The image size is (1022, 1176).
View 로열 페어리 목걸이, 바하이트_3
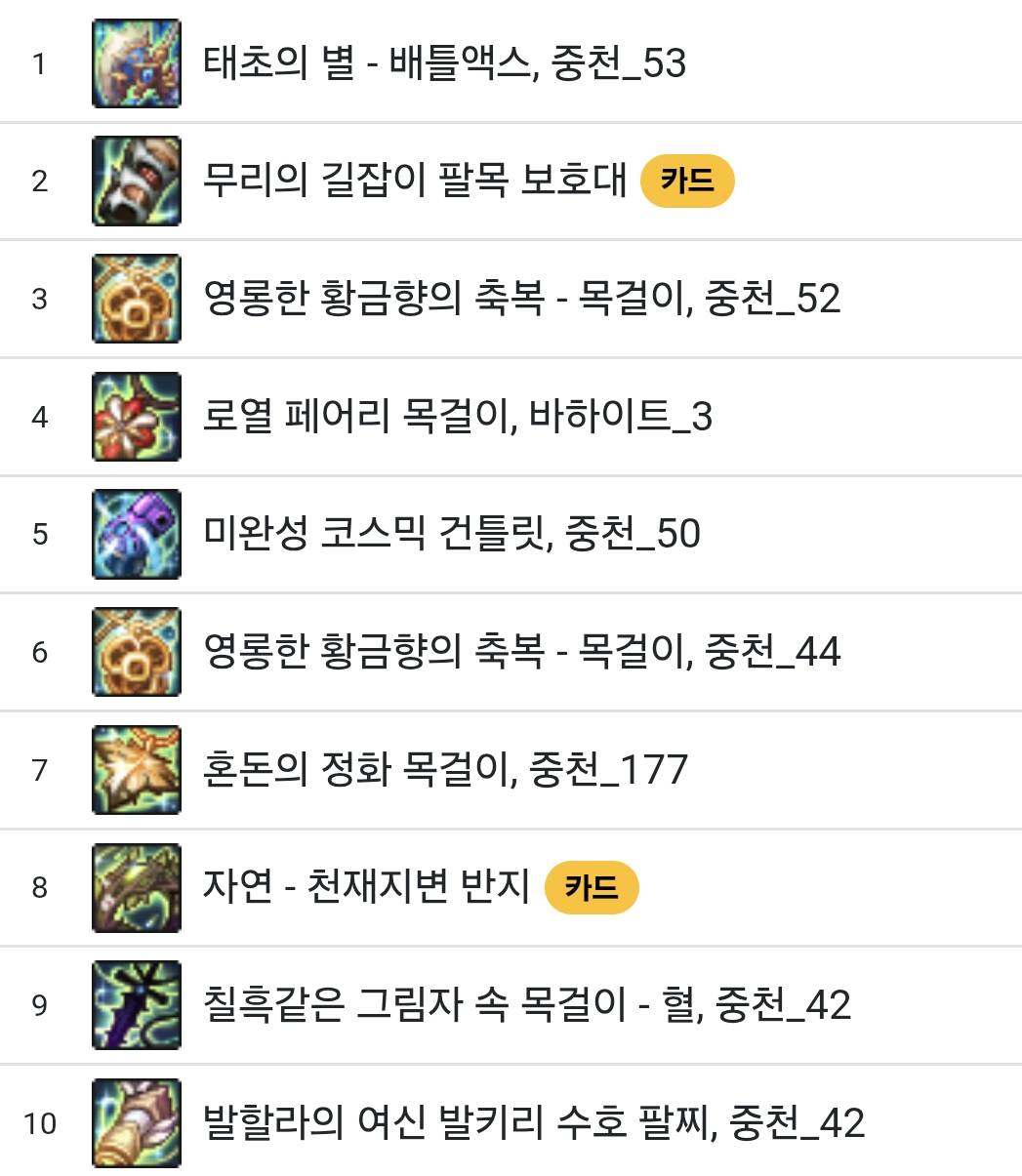(x=457, y=417)
